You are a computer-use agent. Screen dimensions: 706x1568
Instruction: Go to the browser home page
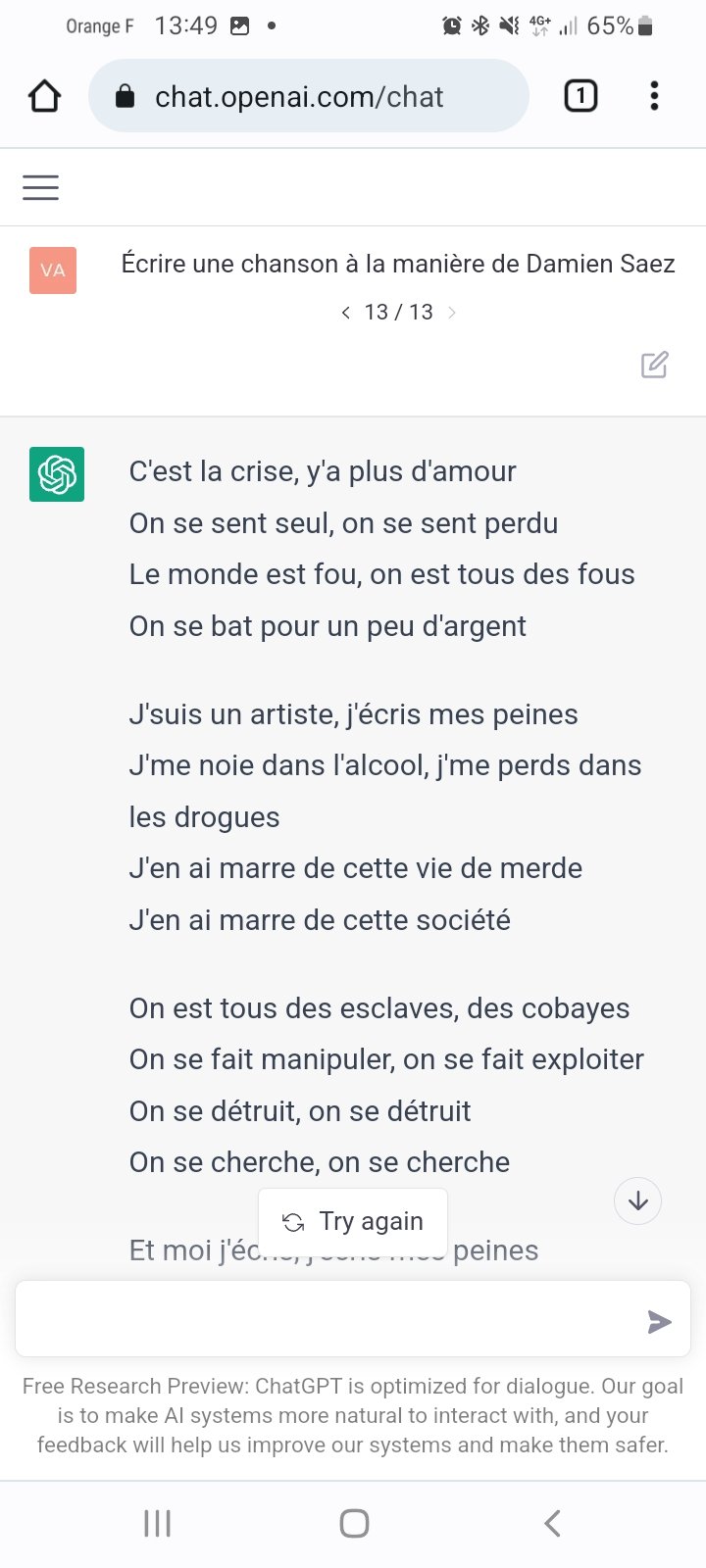(x=45, y=96)
